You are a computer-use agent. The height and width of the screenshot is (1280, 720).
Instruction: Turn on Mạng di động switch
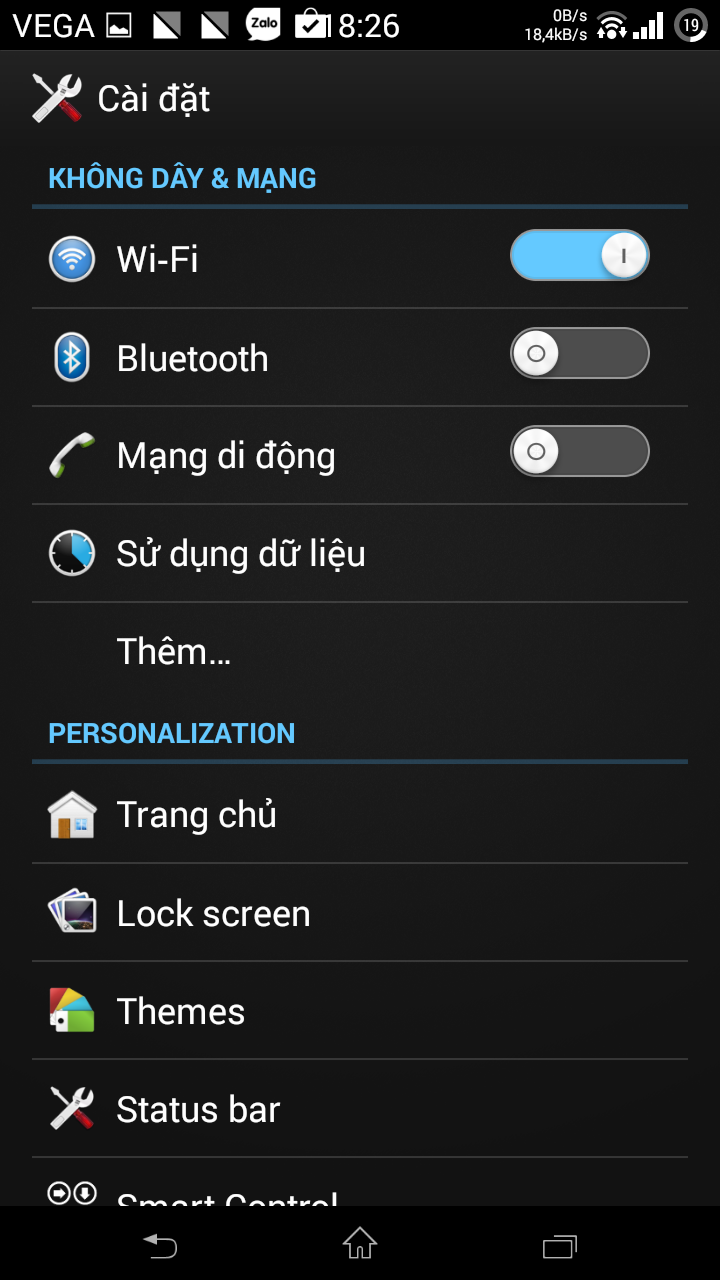pyautogui.click(x=579, y=451)
